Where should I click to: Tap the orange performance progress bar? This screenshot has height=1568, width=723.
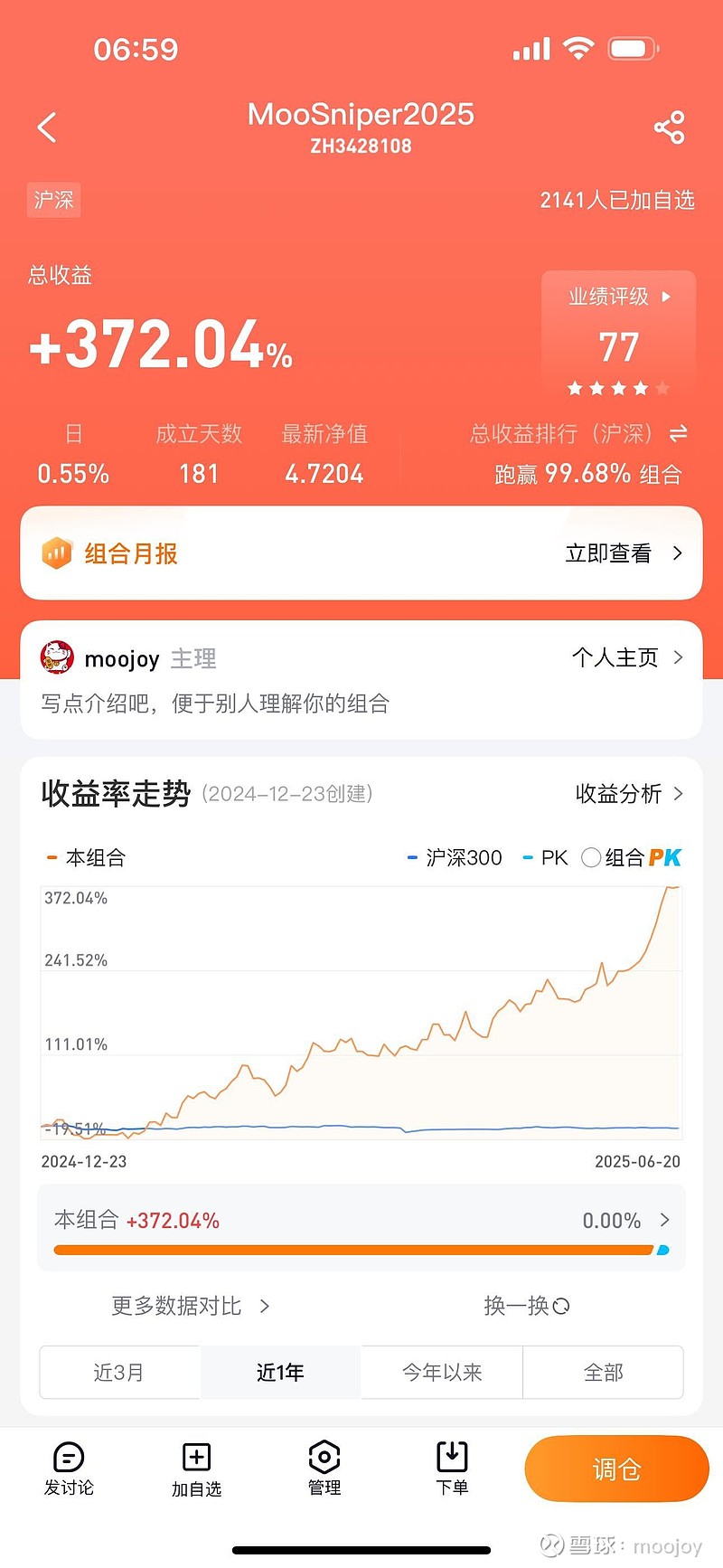click(x=361, y=1250)
